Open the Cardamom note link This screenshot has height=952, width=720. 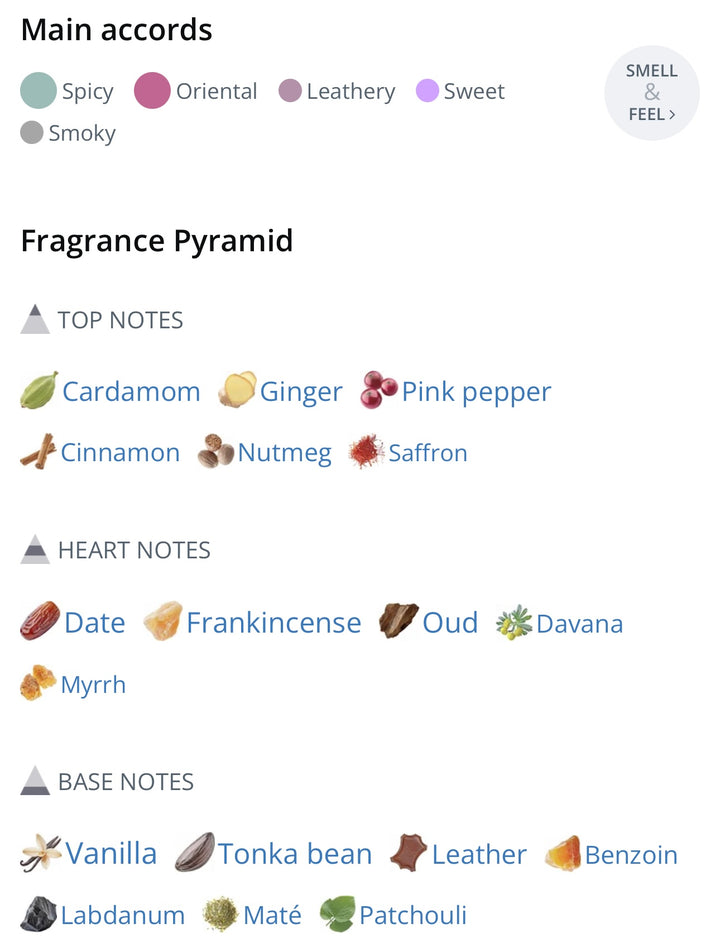(130, 391)
